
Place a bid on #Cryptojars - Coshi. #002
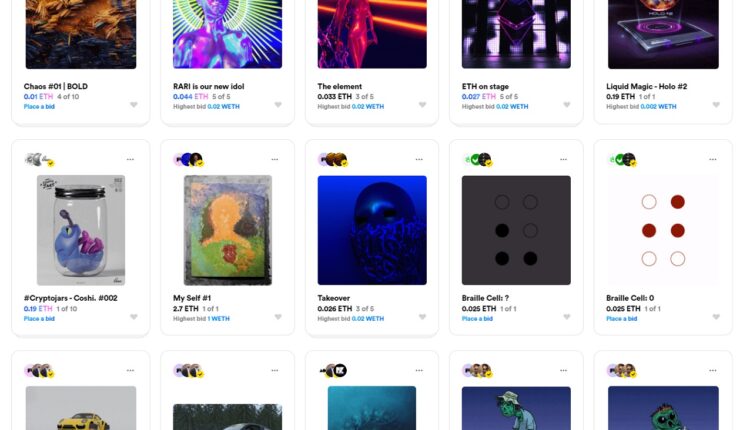coord(39,318)
